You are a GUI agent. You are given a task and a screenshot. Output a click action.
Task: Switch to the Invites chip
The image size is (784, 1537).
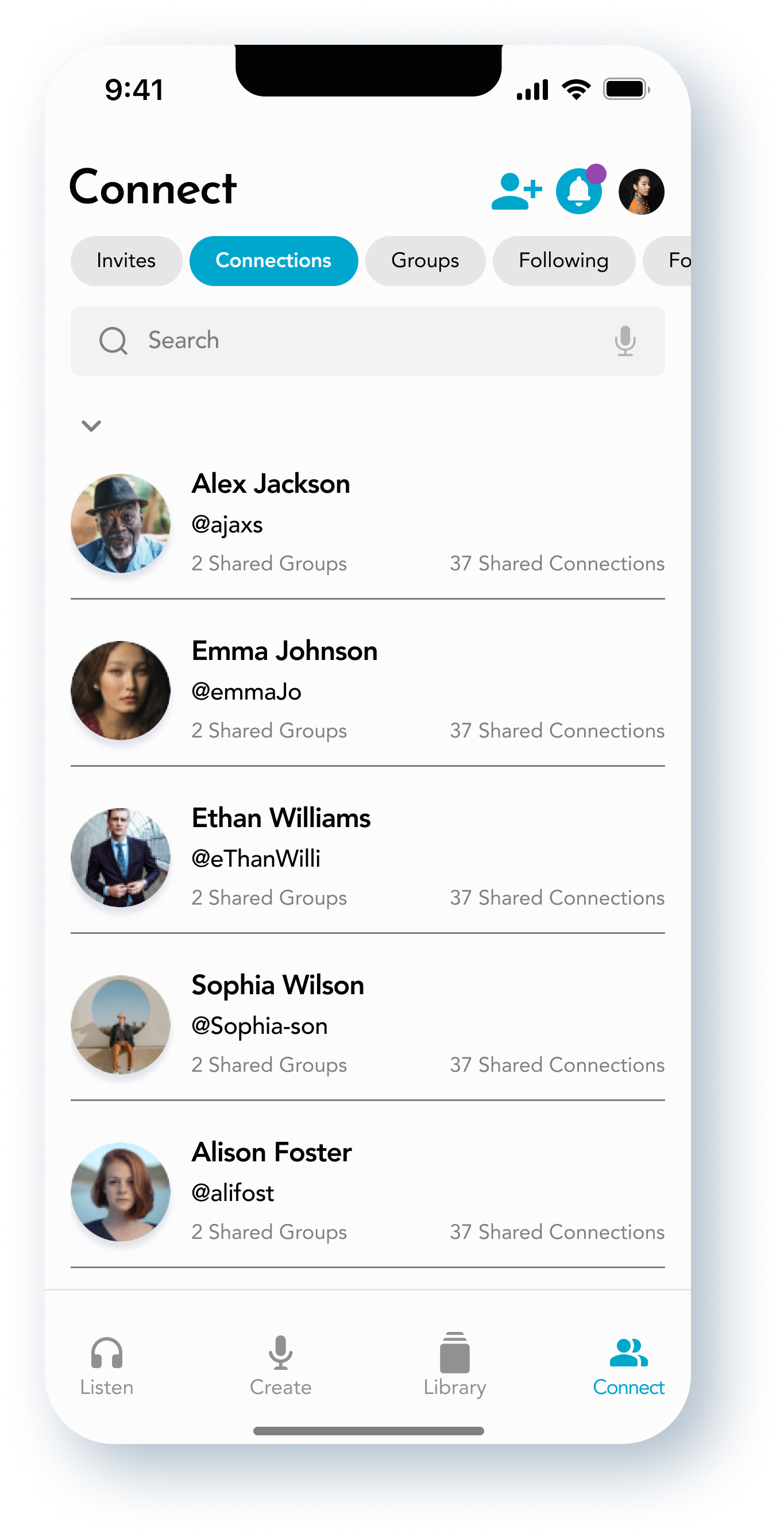pyautogui.click(x=126, y=261)
